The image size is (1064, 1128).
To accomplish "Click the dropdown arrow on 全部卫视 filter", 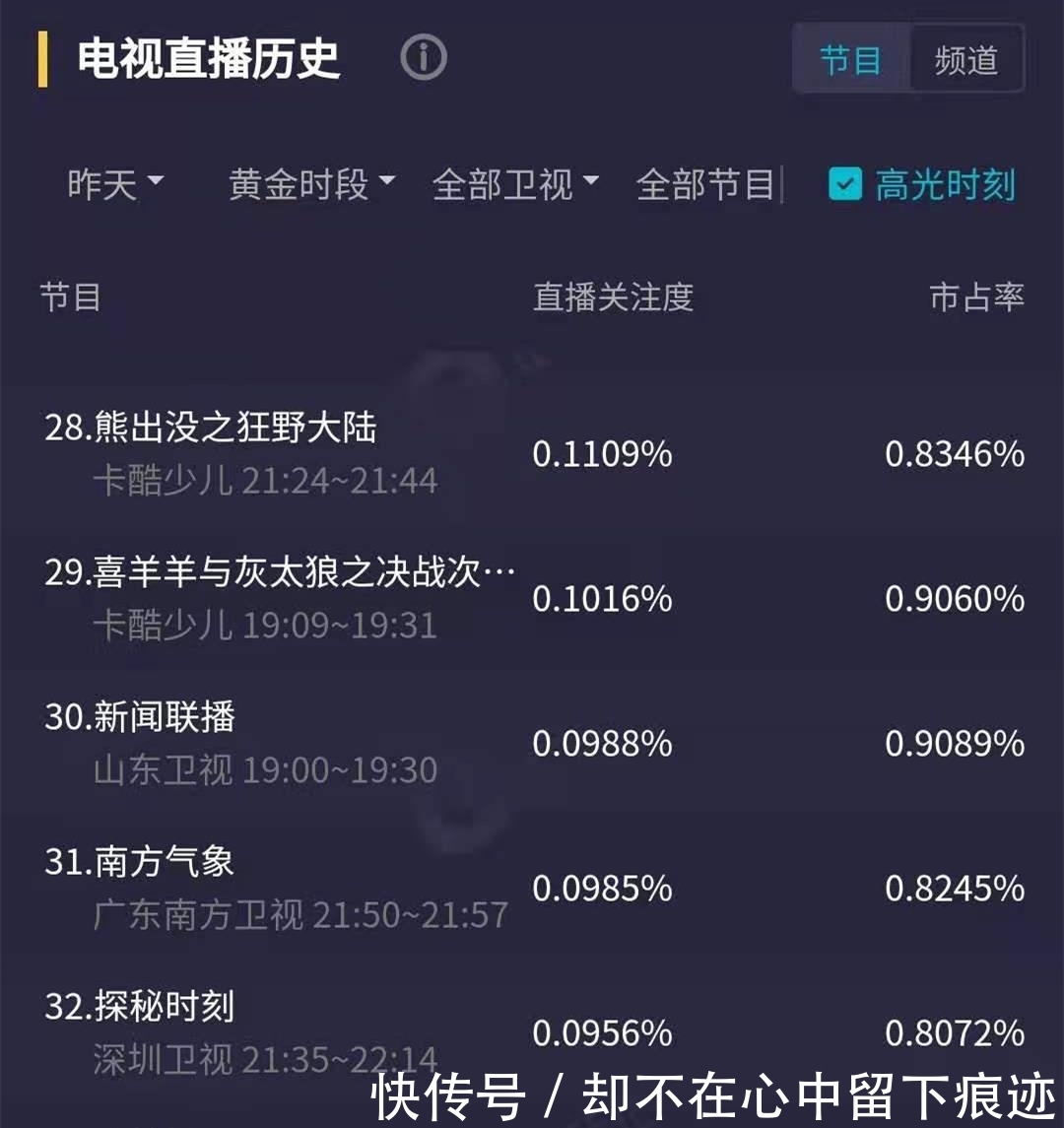I will [591, 181].
